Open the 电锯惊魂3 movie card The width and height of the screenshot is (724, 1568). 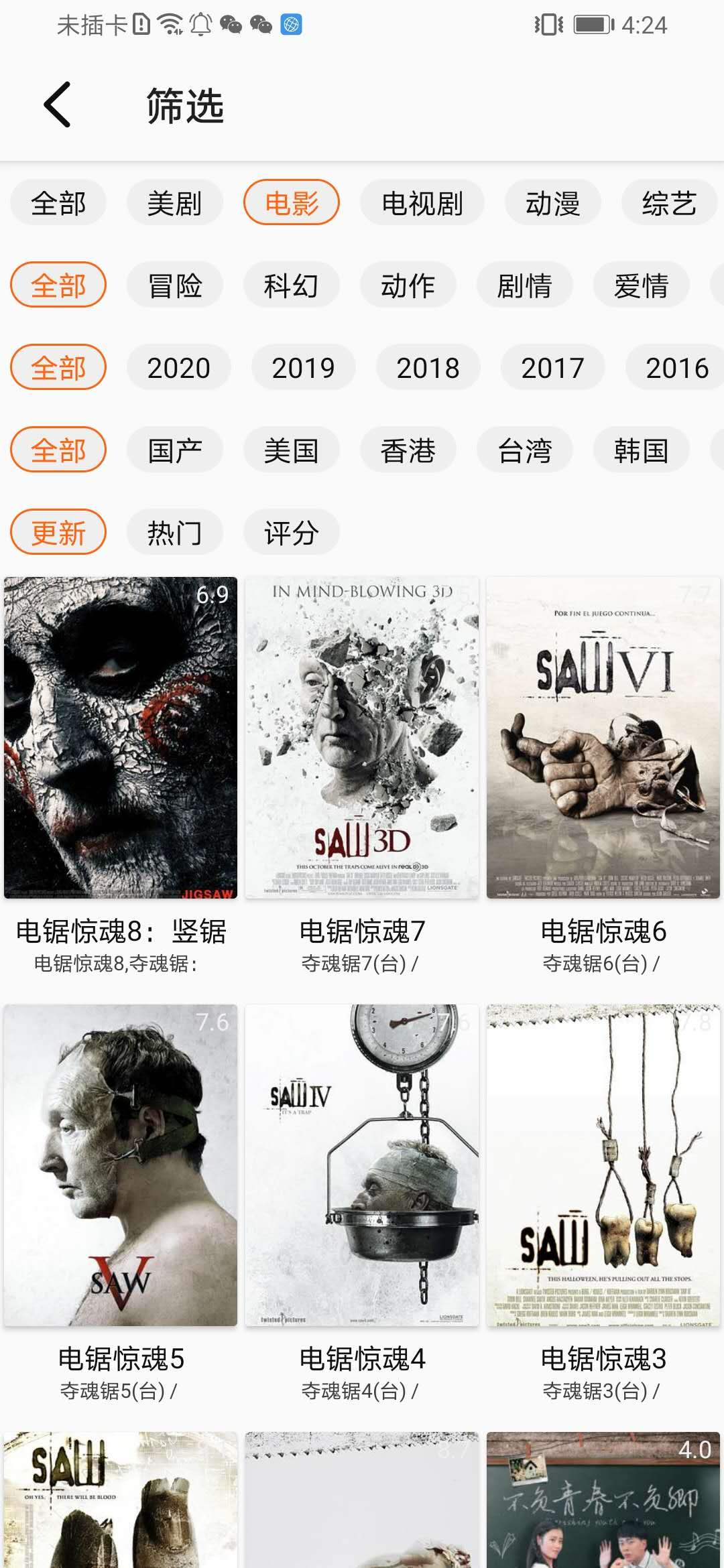click(x=603, y=1165)
